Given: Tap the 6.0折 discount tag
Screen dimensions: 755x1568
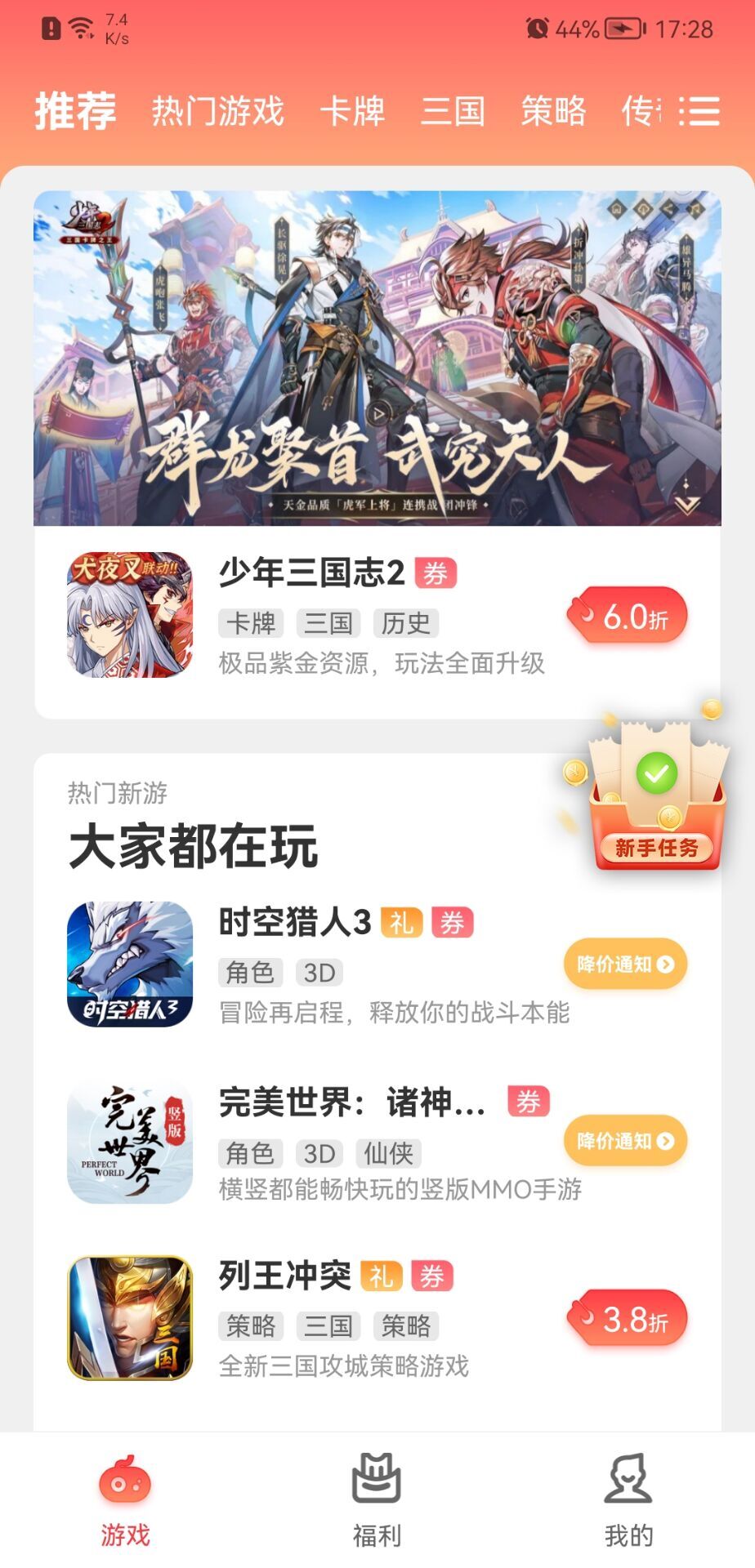Looking at the screenshot, I should click(628, 617).
